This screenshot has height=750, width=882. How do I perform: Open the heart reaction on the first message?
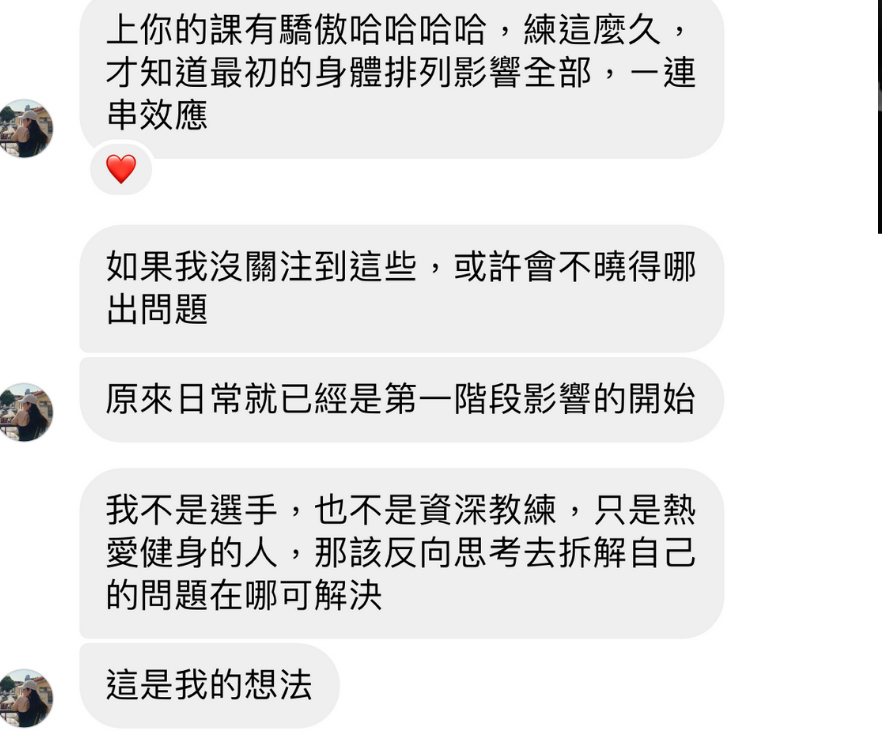pos(121,170)
